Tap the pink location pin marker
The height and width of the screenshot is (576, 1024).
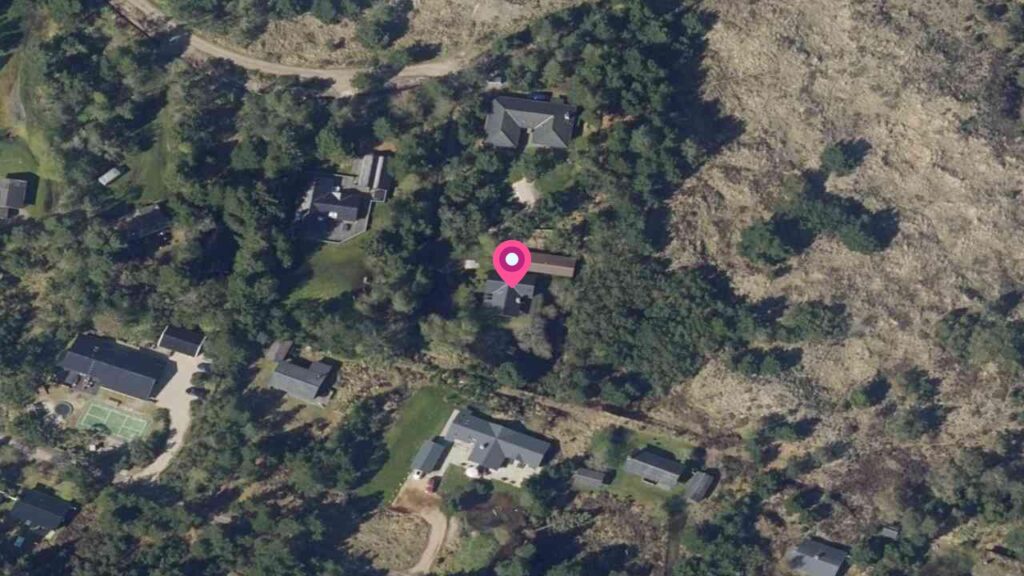(512, 262)
